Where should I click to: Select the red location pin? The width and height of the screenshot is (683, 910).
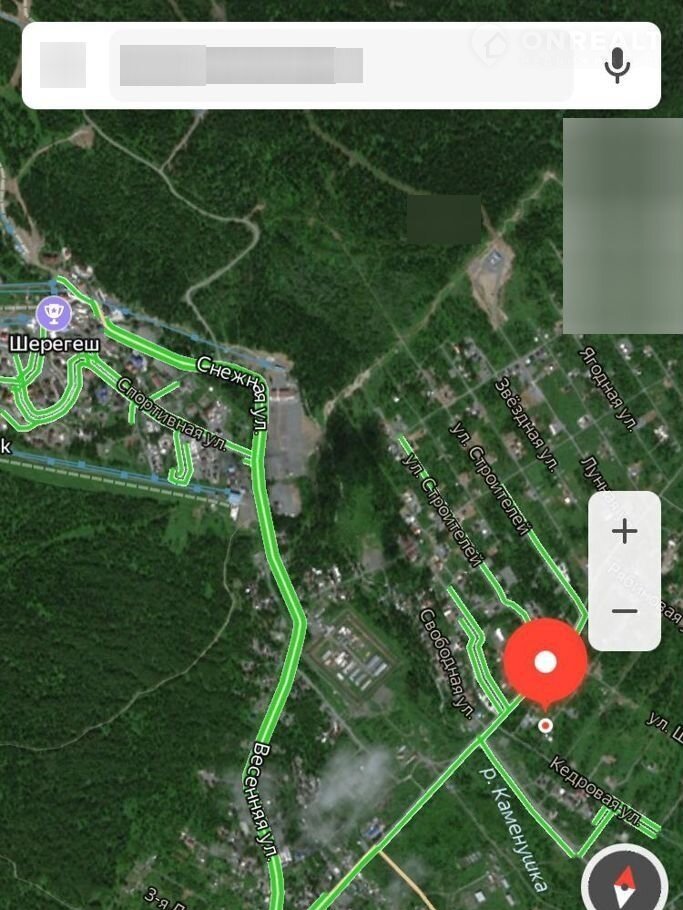point(544,662)
